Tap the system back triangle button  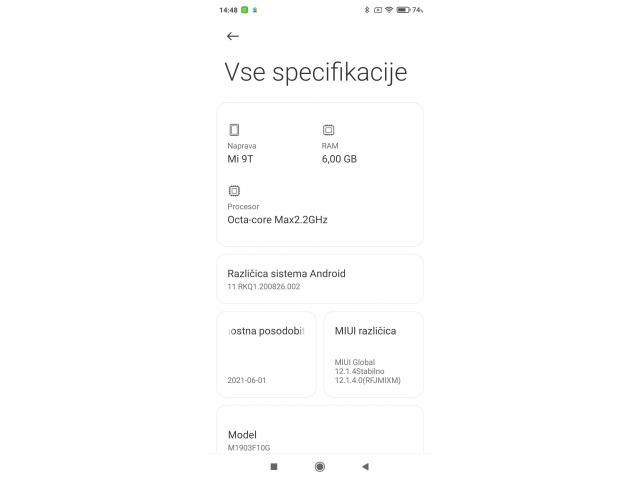(365, 466)
